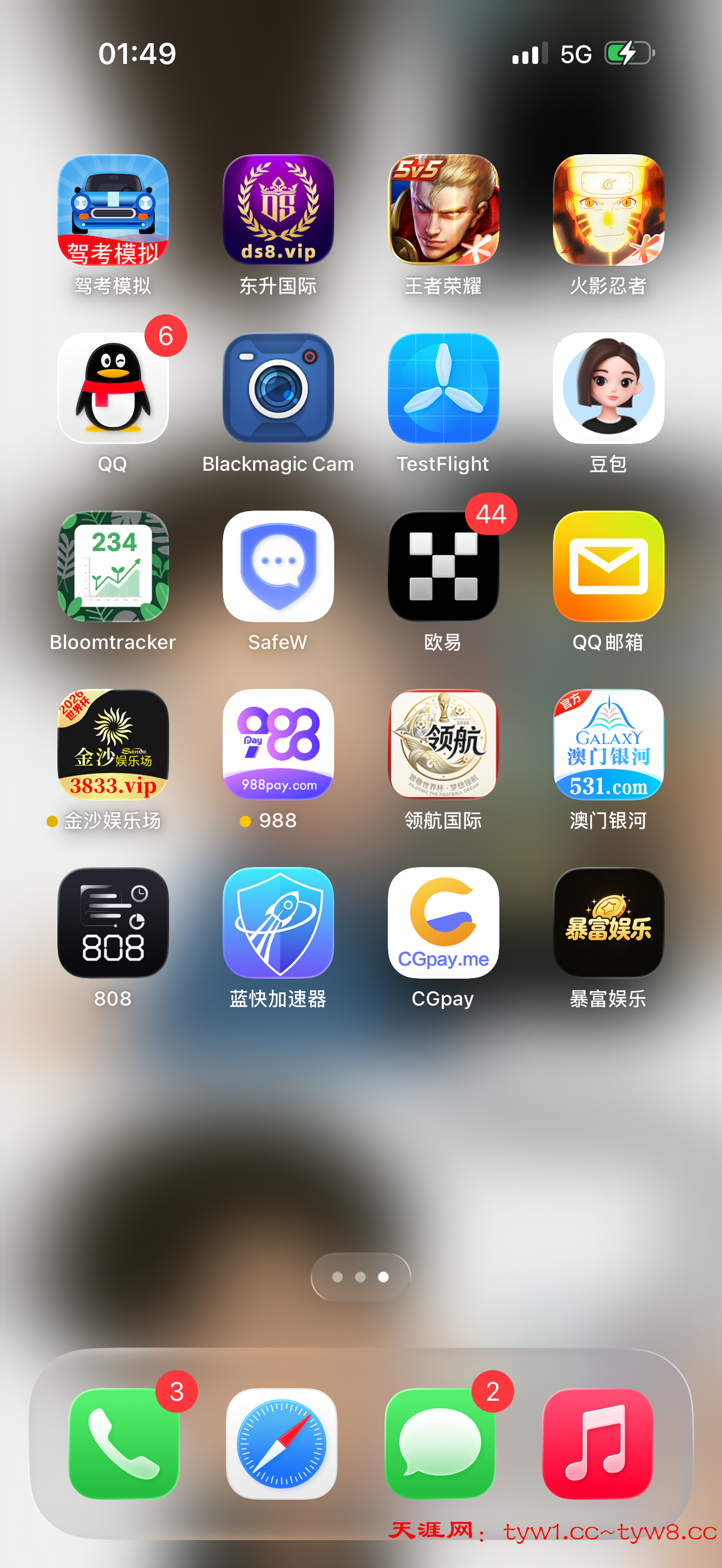Viewport: 722px width, 1568px height.
Task: Launch the 808 app
Action: coord(113,923)
